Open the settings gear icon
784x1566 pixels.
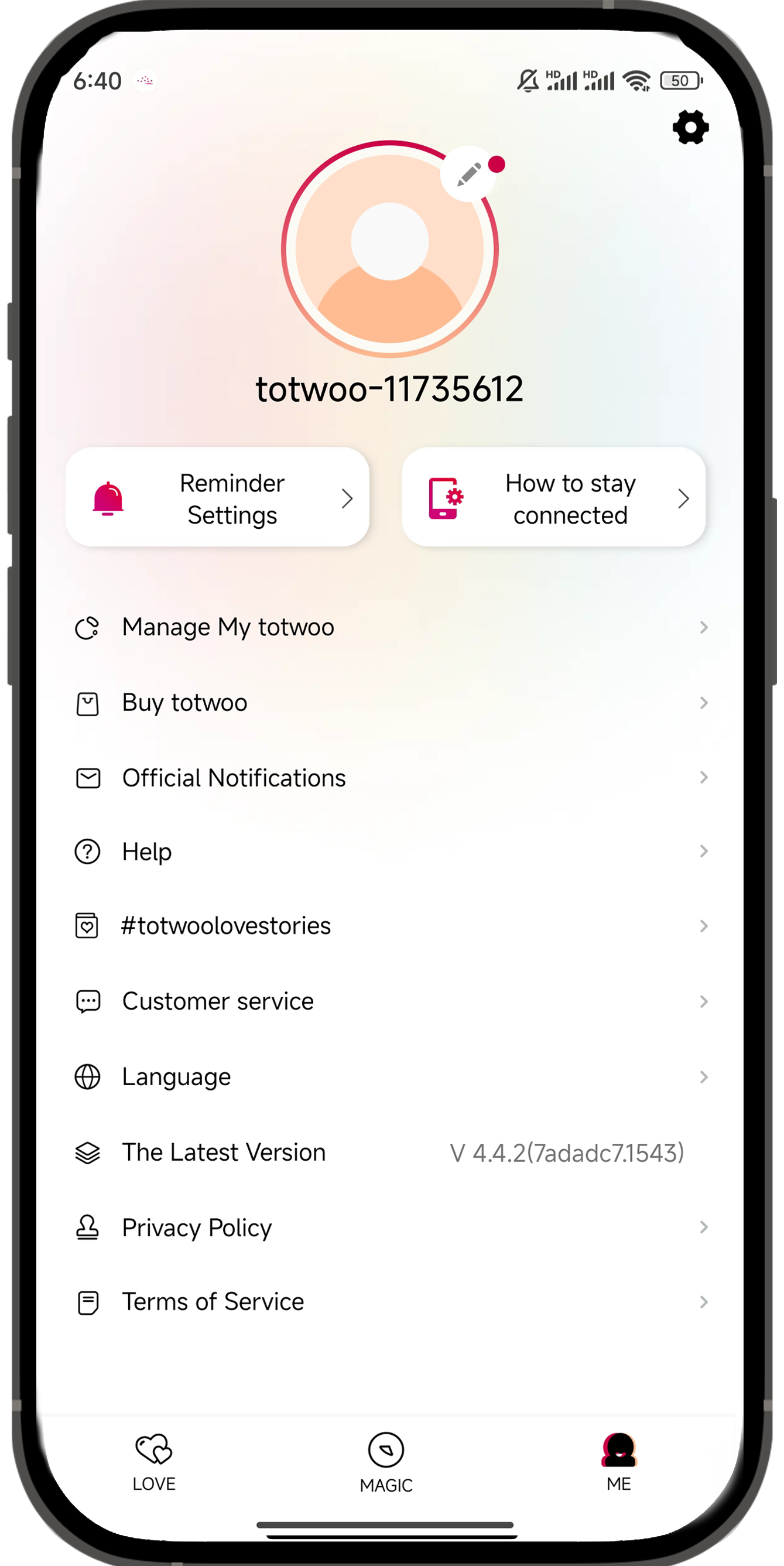point(690,127)
